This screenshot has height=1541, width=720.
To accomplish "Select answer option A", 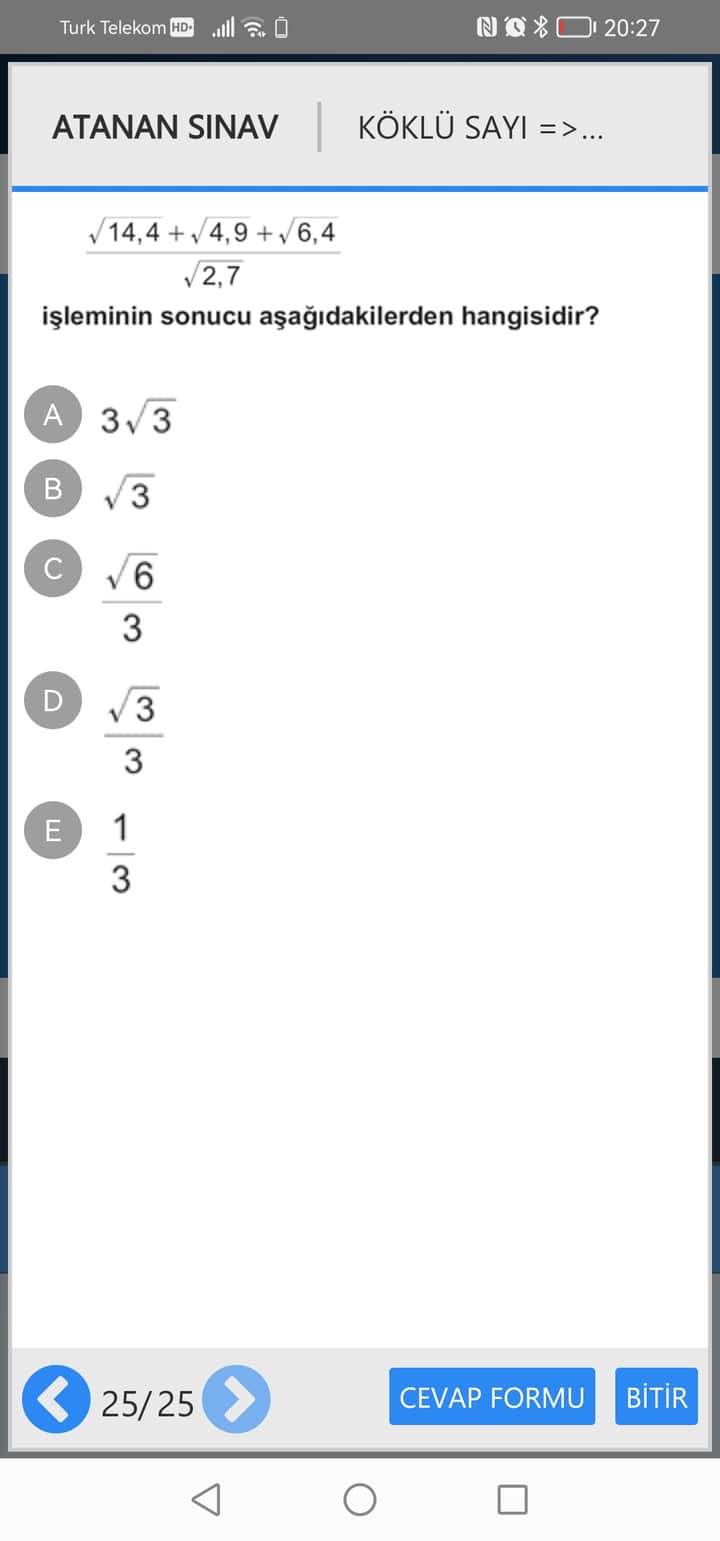I will pos(53,415).
